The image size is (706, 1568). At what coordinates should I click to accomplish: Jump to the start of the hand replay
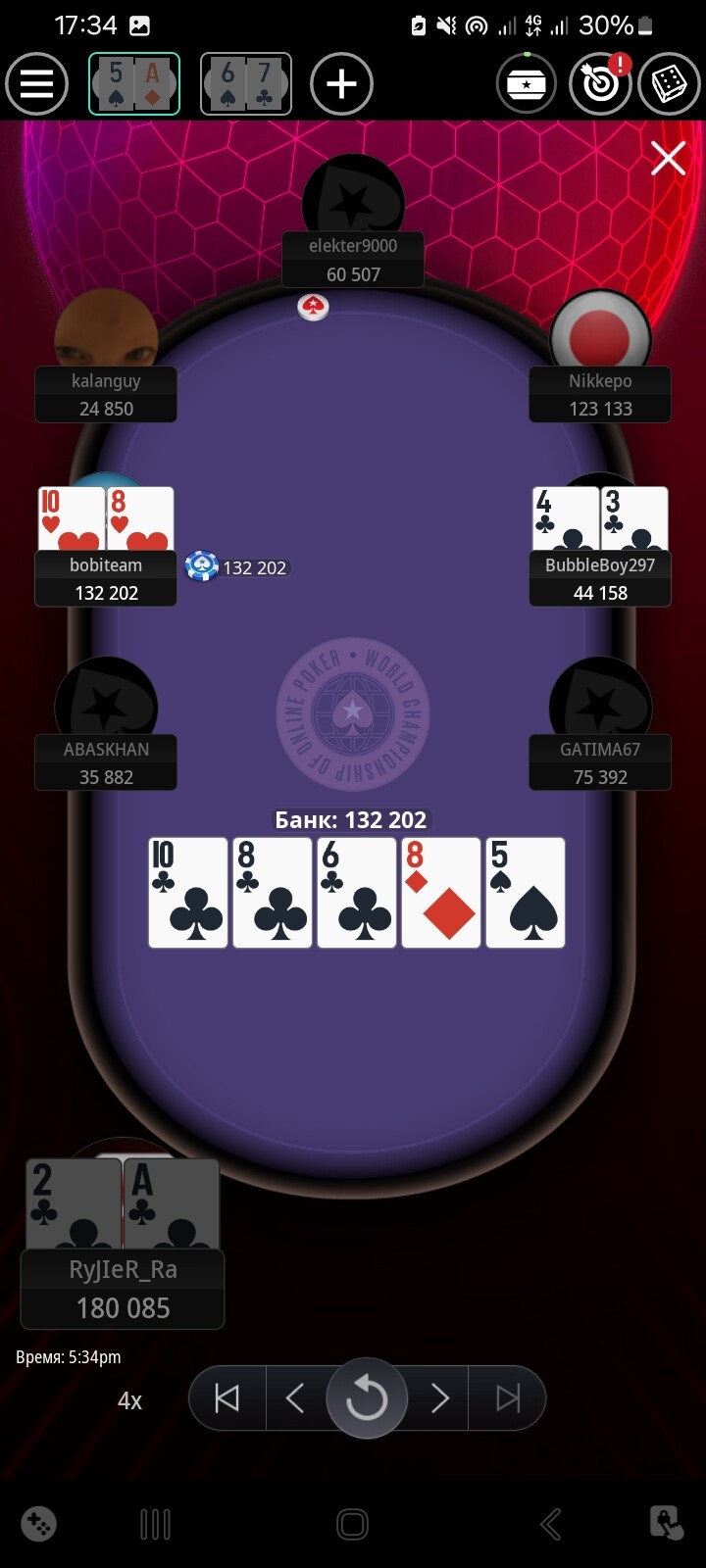tap(227, 1397)
